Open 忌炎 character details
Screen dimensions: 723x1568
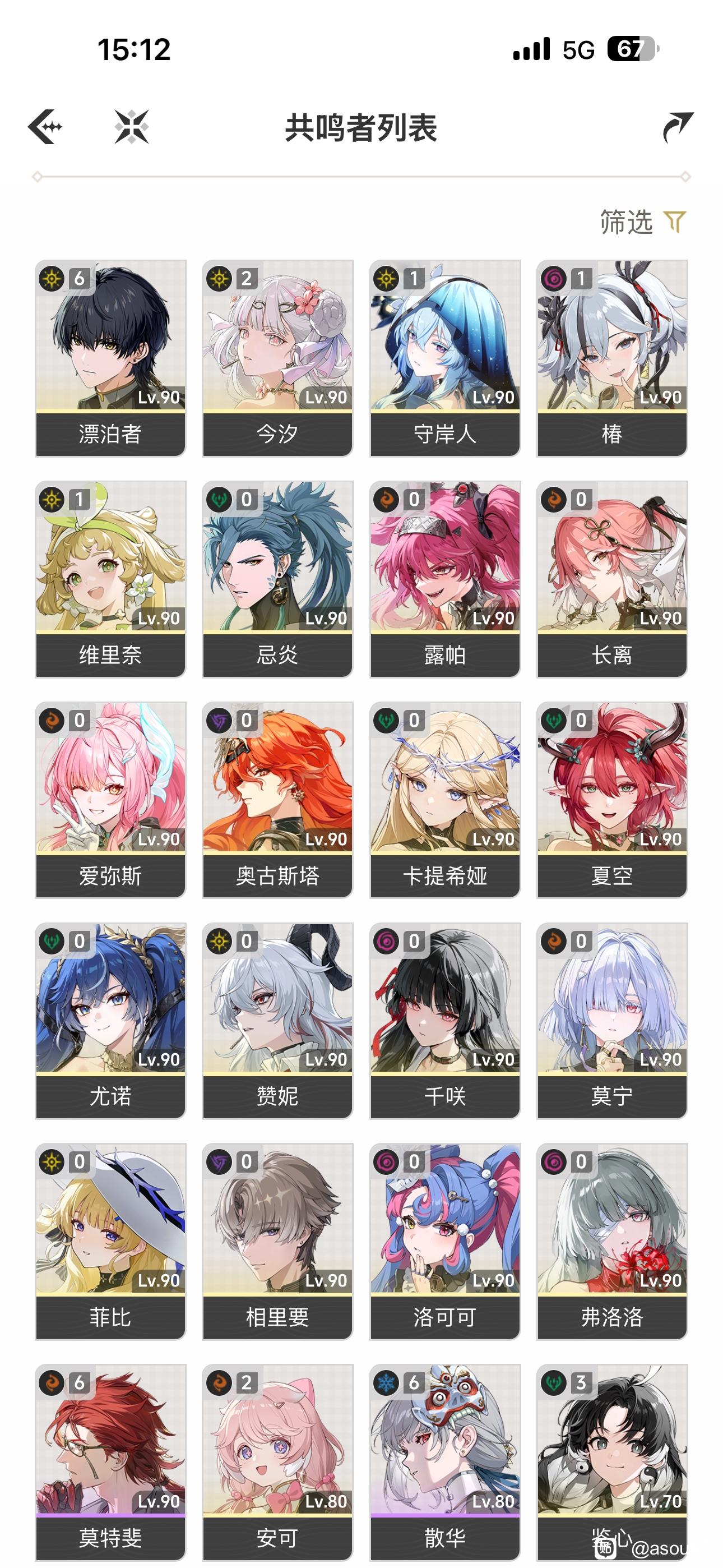[x=277, y=579]
